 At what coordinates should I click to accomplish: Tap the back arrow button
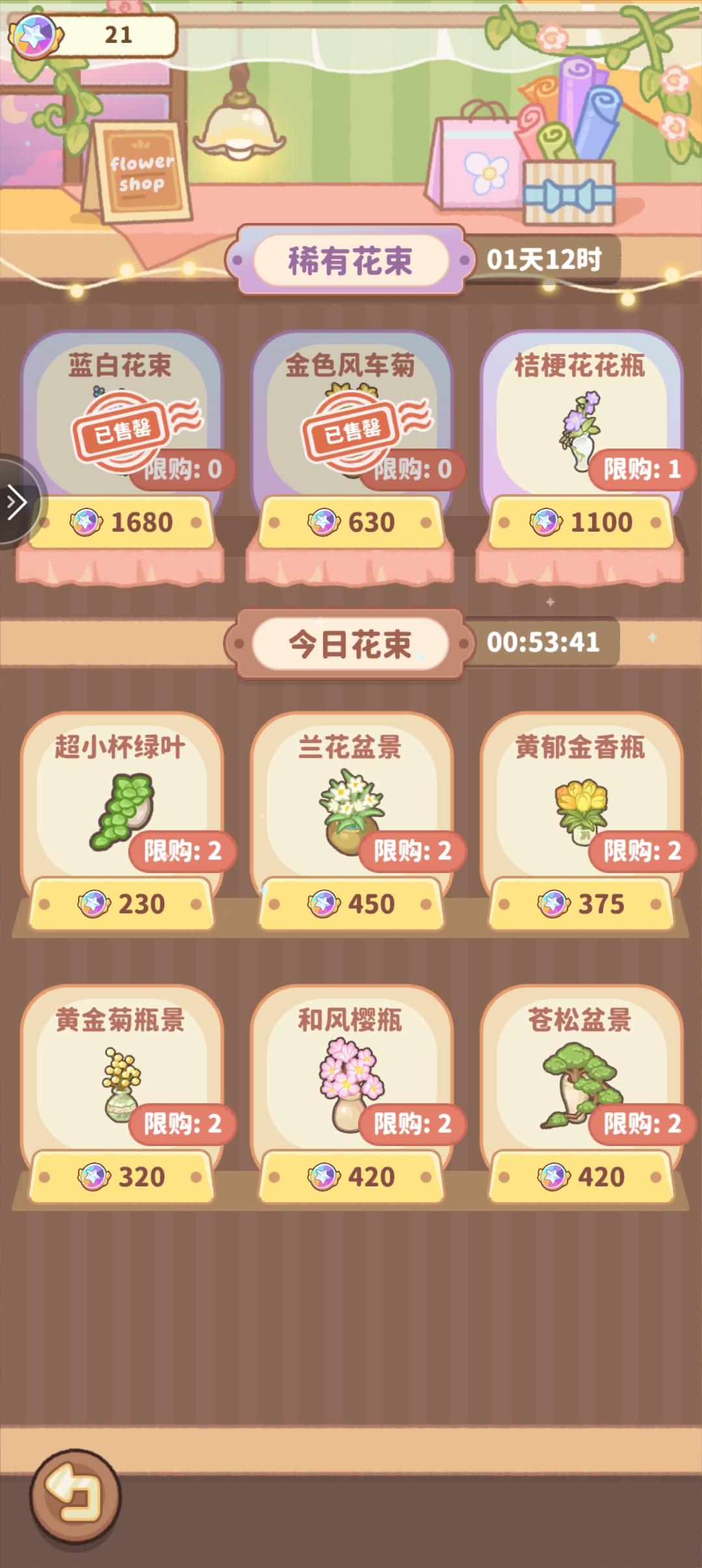75,1495
